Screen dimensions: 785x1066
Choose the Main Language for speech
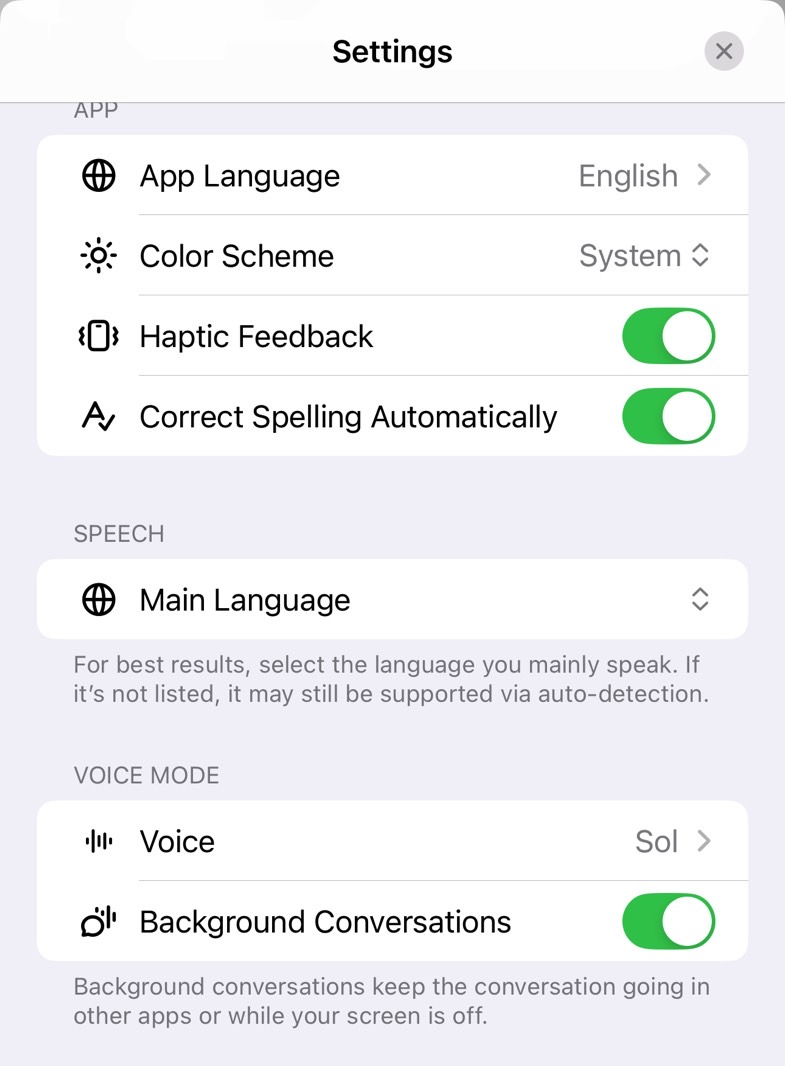[x=392, y=600]
